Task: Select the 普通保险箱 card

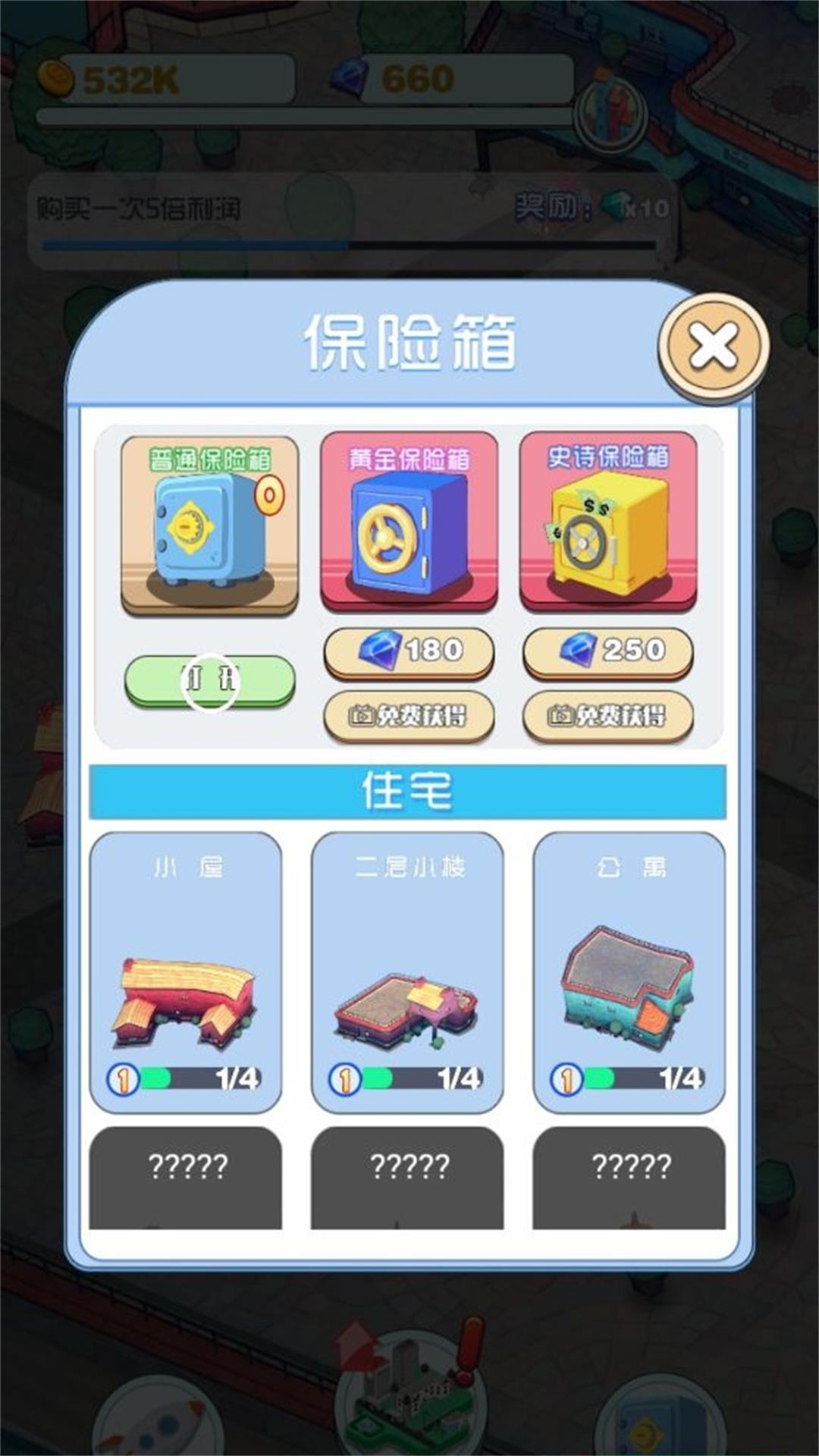Action: point(210,523)
